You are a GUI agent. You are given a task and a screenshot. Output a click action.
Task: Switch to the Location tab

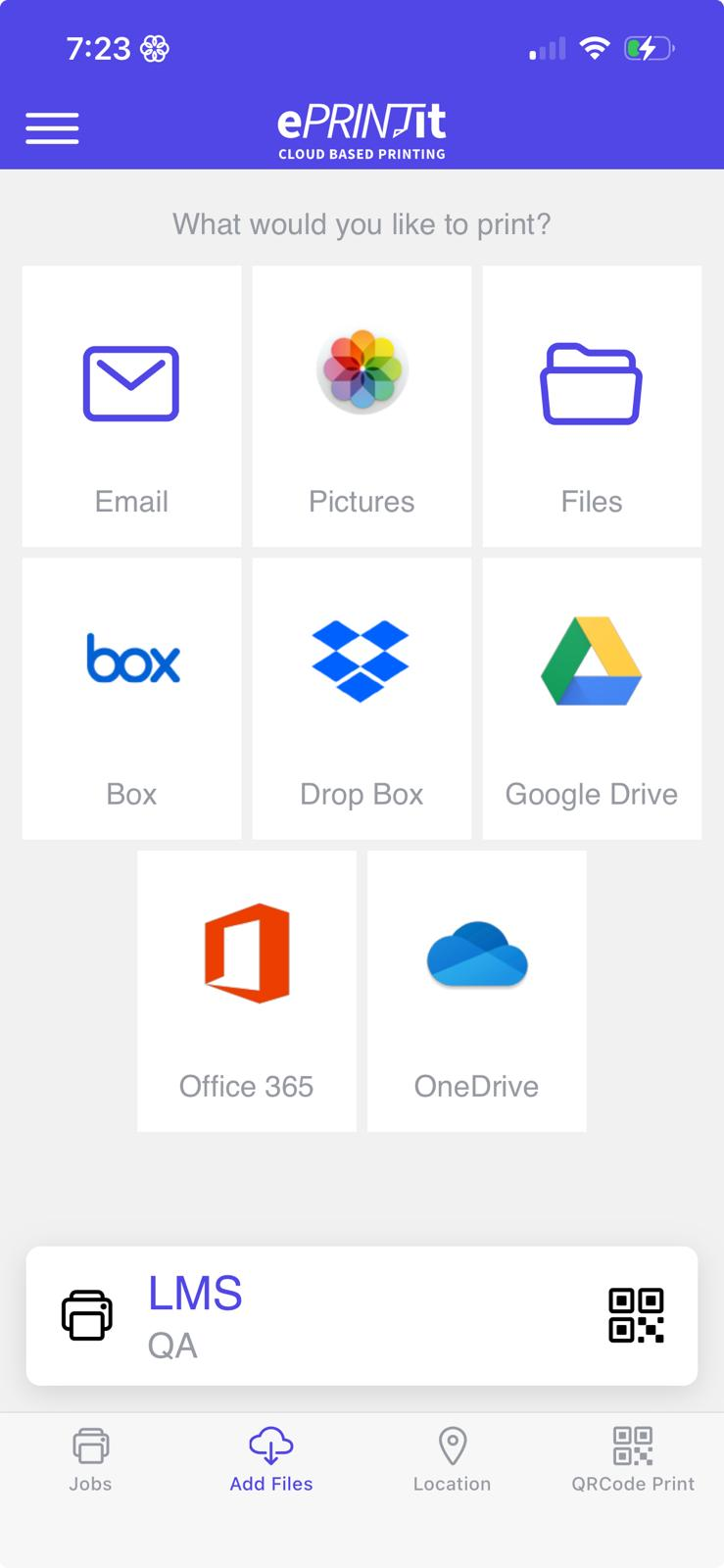(x=452, y=1458)
